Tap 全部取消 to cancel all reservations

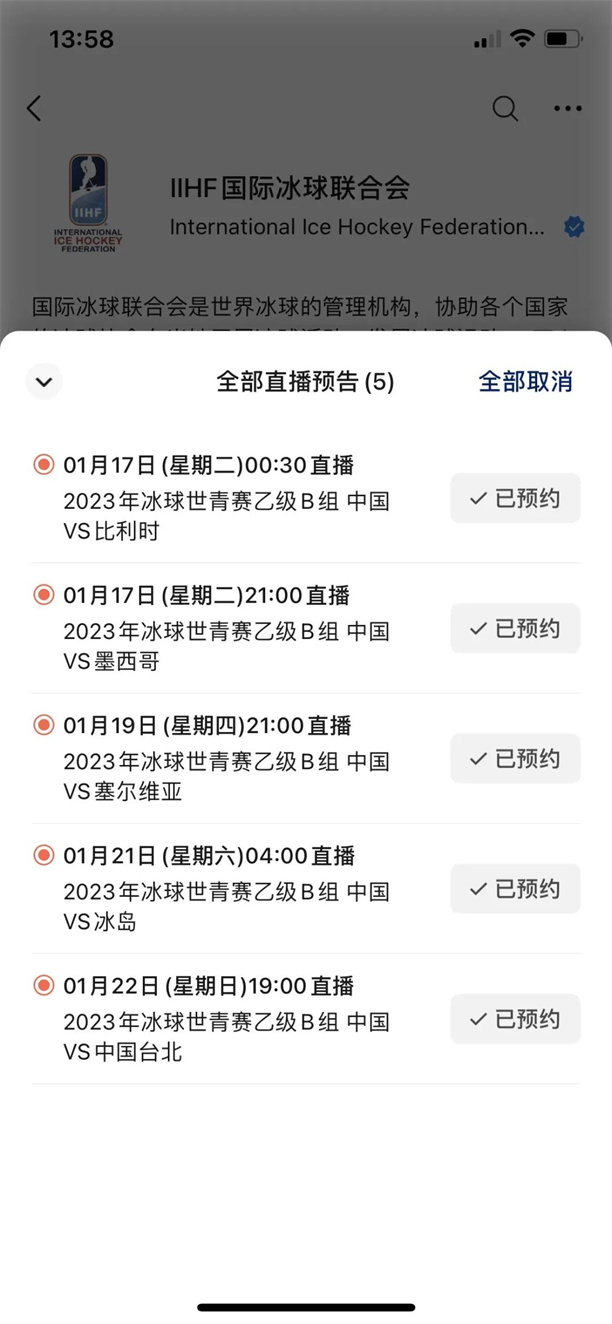tap(525, 381)
